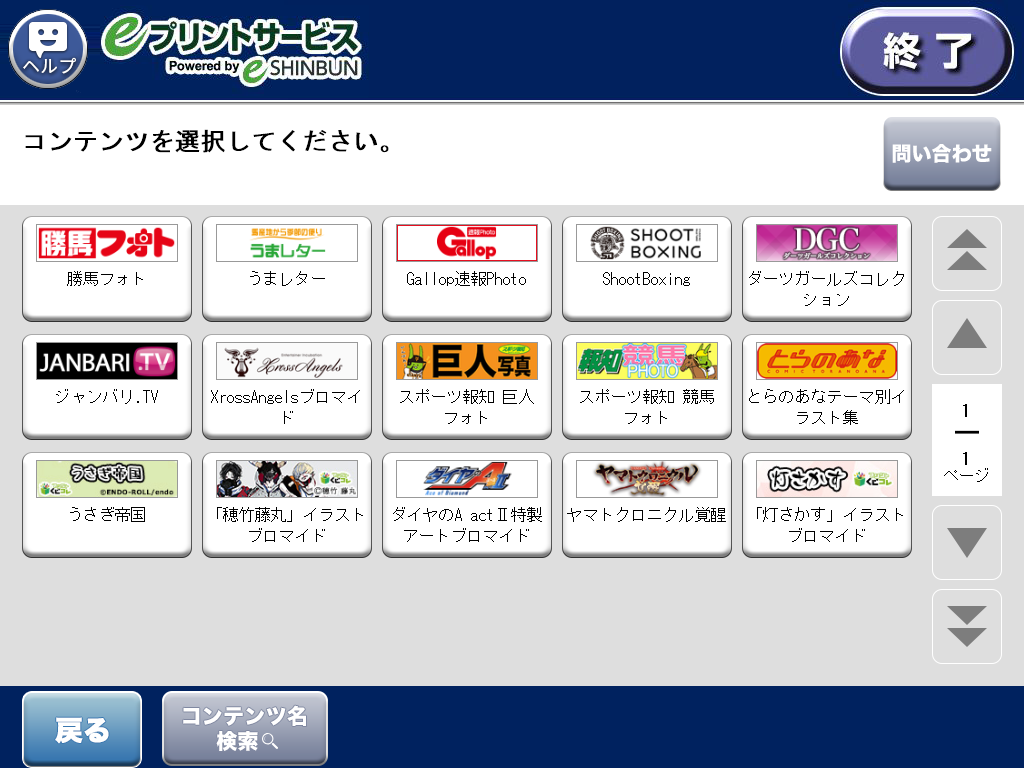The width and height of the screenshot is (1024, 768).
Task: Select ダーツガールズコレクション tile
Action: click(827, 265)
